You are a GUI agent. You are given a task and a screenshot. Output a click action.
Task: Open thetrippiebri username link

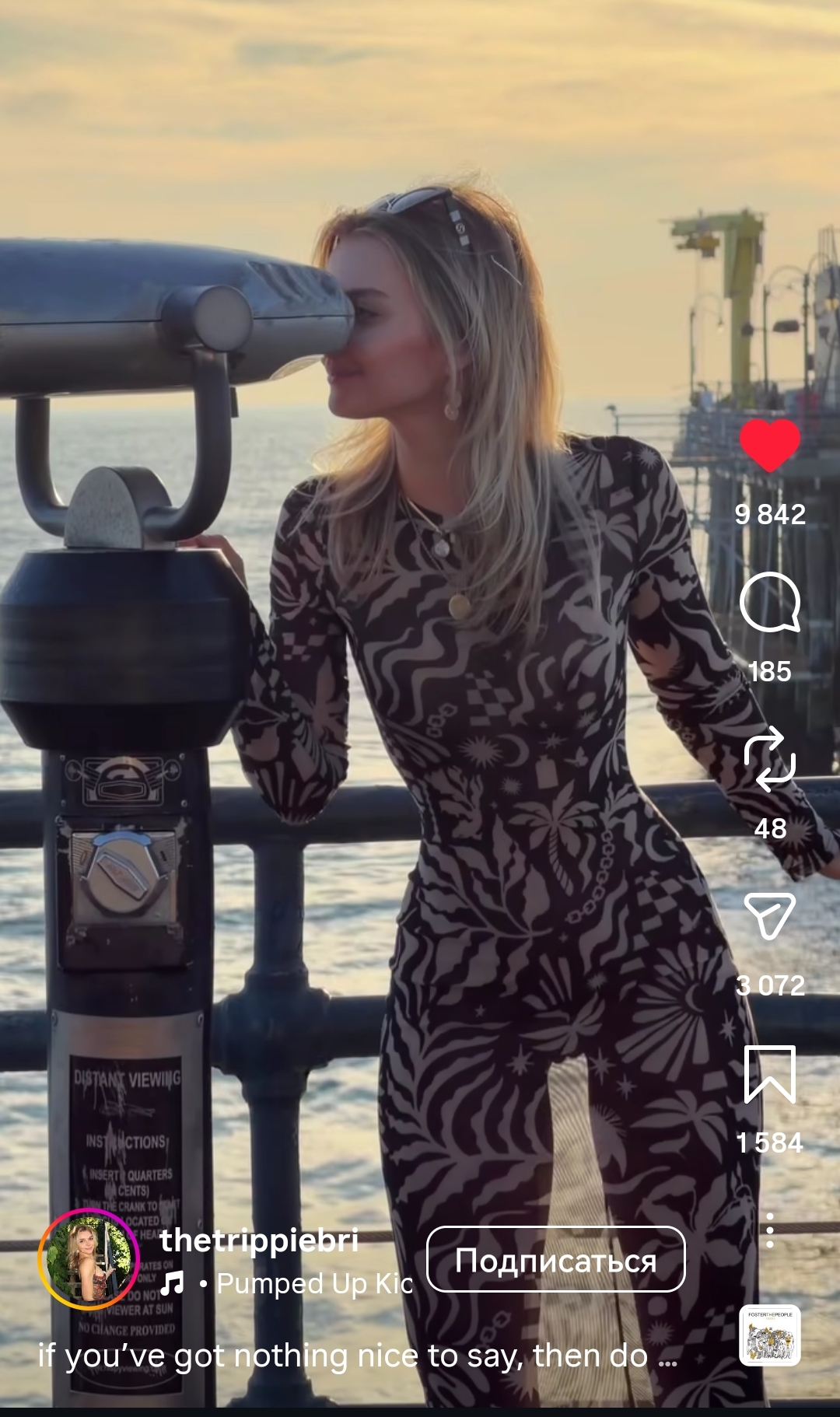point(259,1240)
